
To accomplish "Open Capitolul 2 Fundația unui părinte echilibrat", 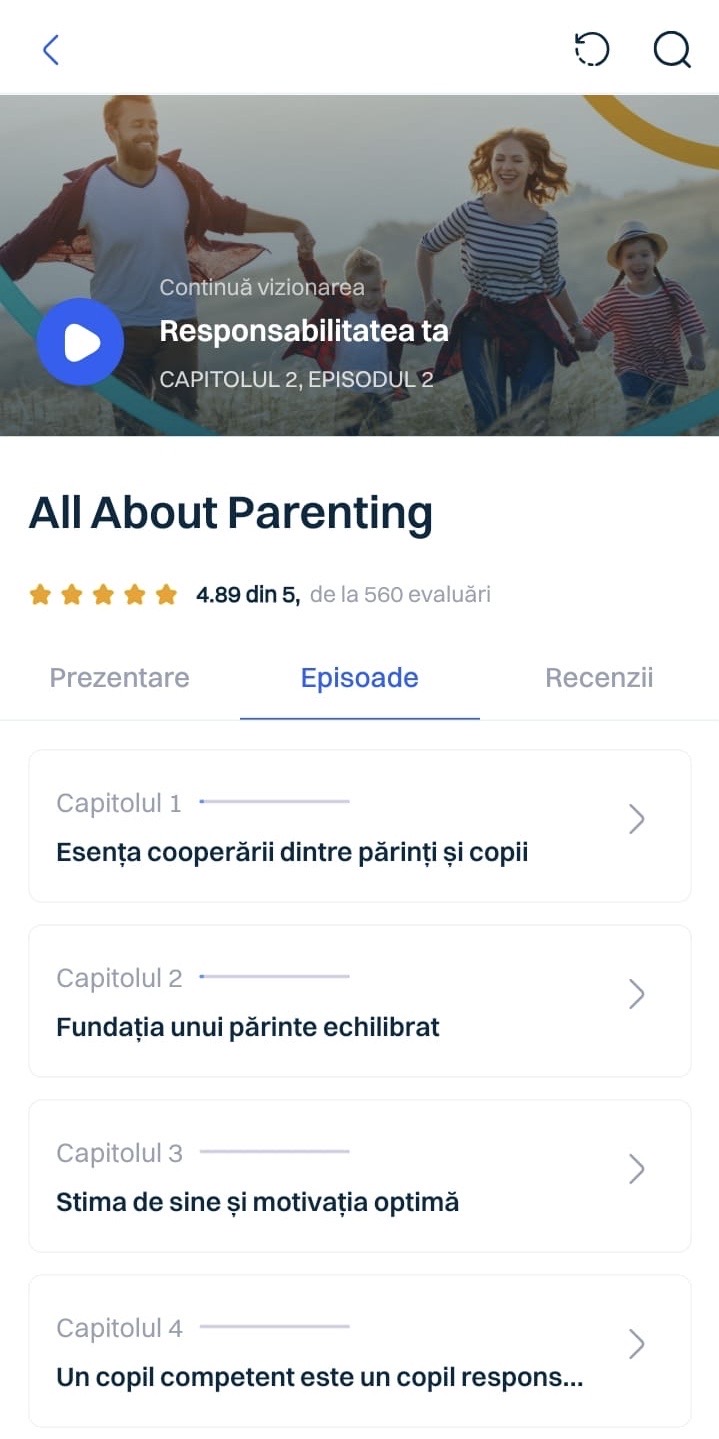I will click(x=359, y=1001).
